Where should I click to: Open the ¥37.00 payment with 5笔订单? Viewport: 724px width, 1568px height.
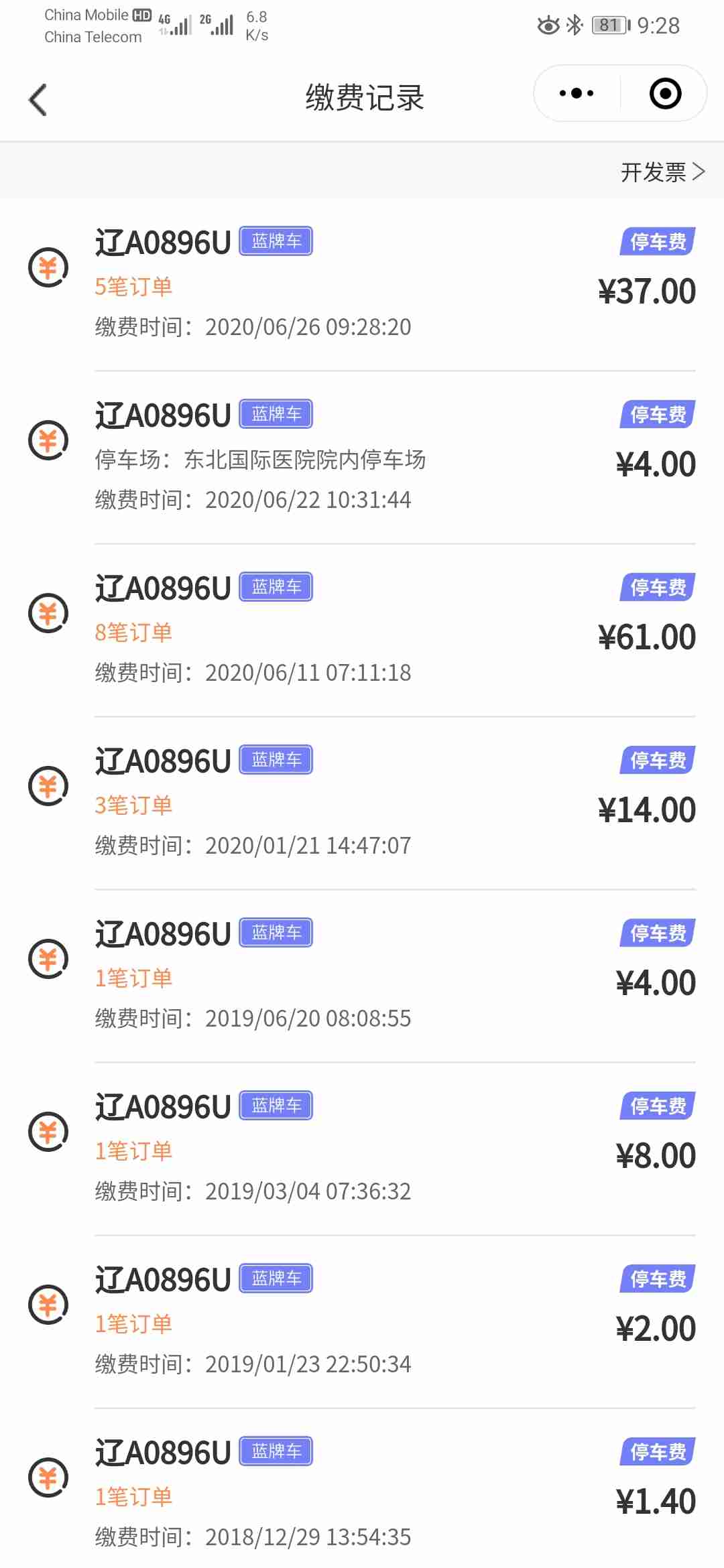pyautogui.click(x=362, y=284)
